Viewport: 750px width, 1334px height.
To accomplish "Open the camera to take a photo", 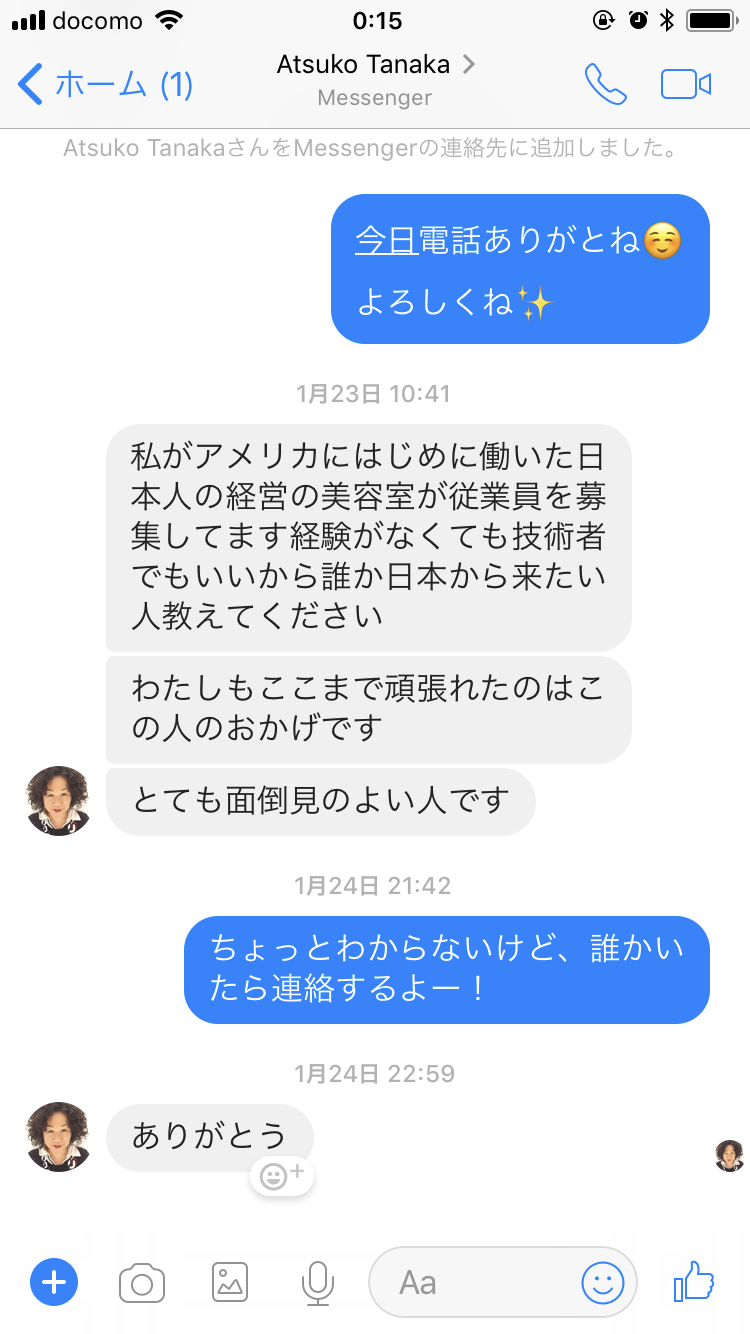I will [x=141, y=1282].
